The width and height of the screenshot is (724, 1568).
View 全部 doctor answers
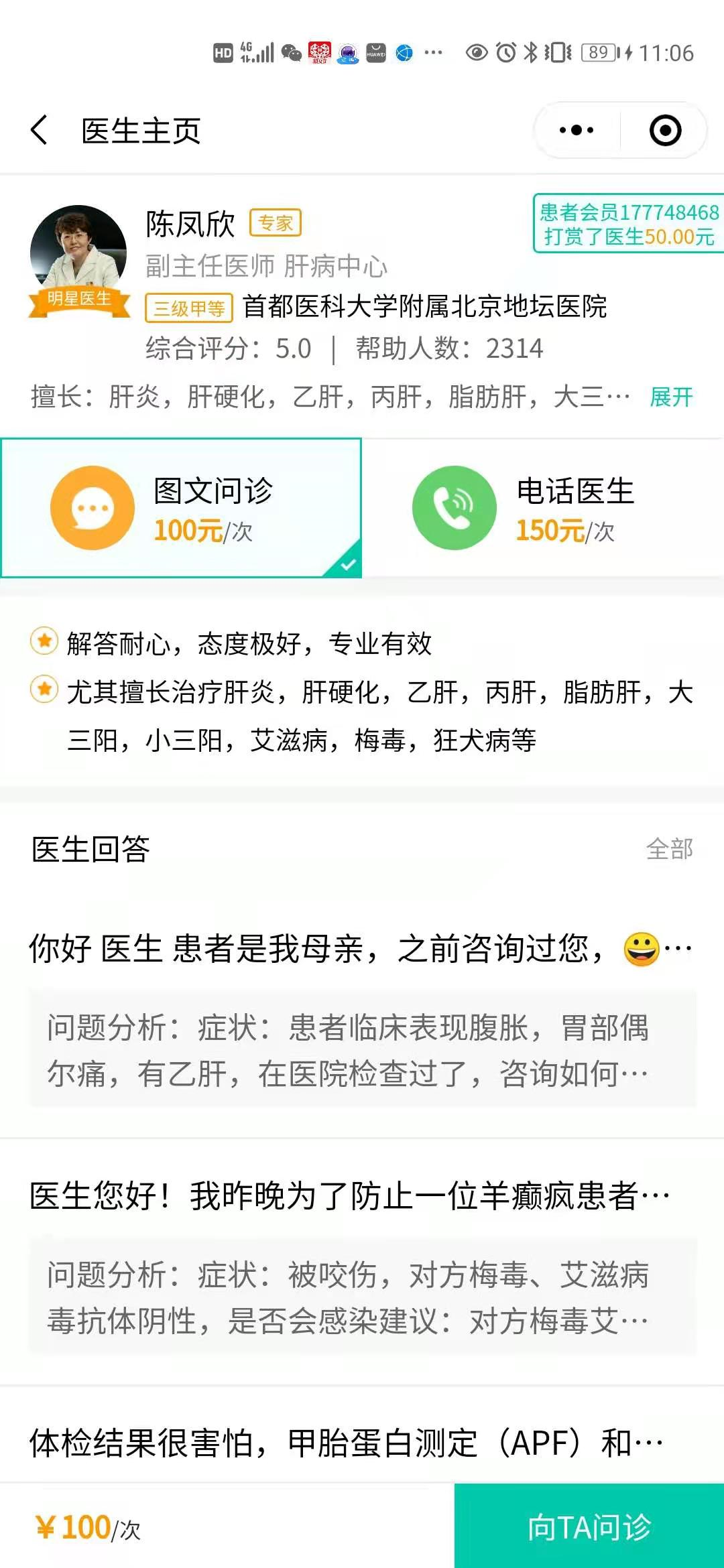pos(669,849)
